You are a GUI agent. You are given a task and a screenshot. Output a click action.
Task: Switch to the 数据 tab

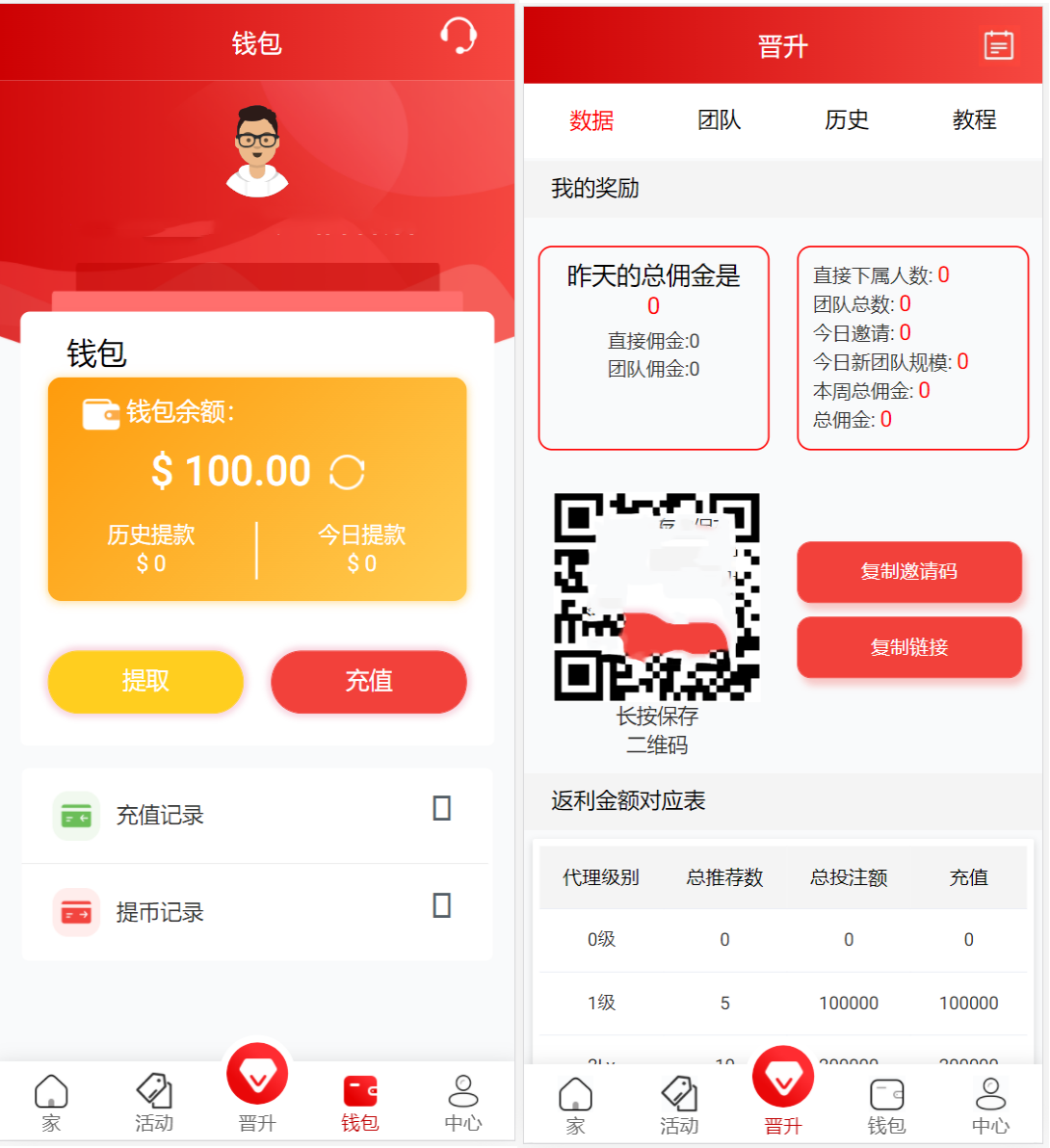click(591, 120)
